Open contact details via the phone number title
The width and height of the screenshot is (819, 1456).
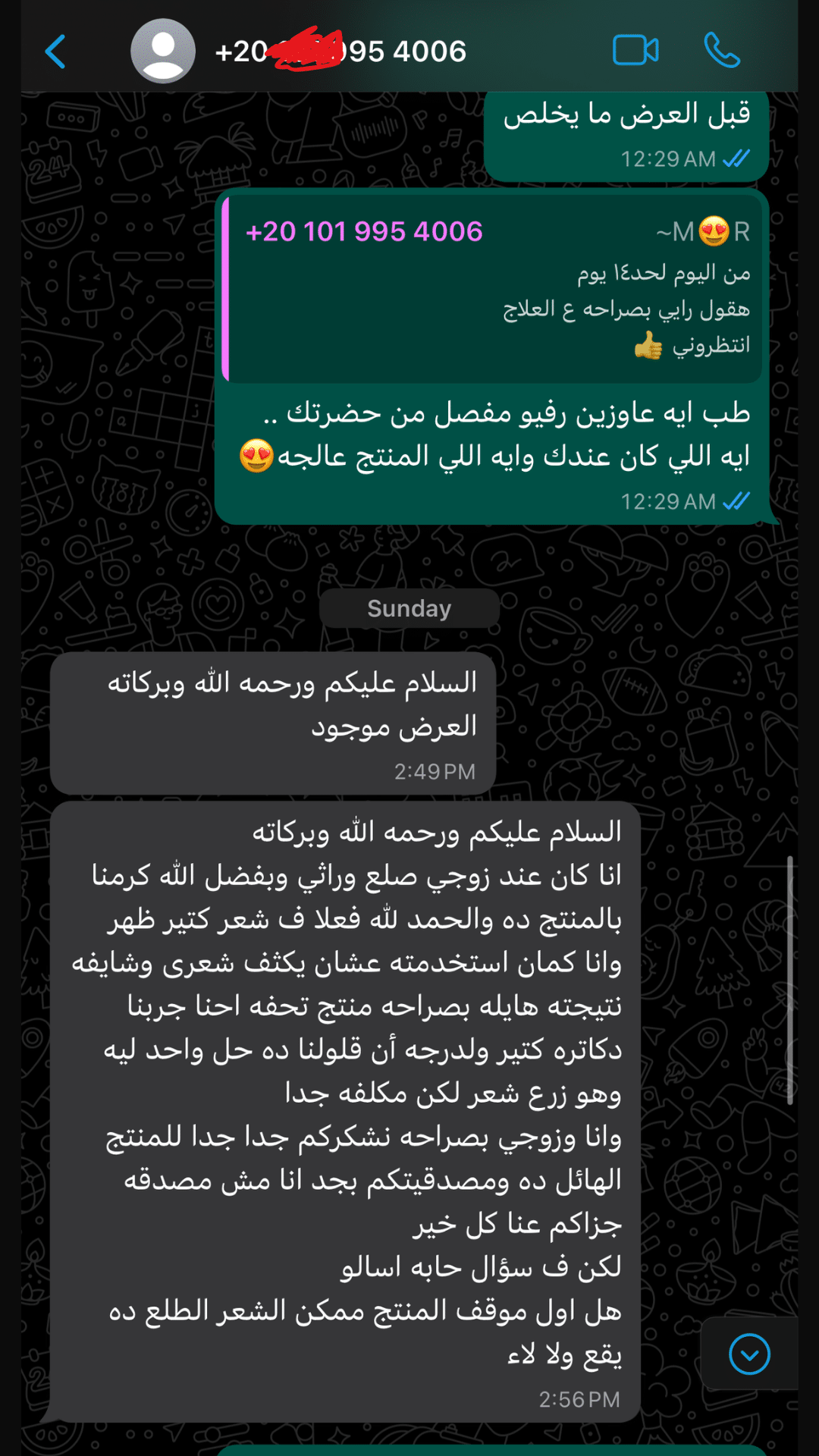point(341,52)
